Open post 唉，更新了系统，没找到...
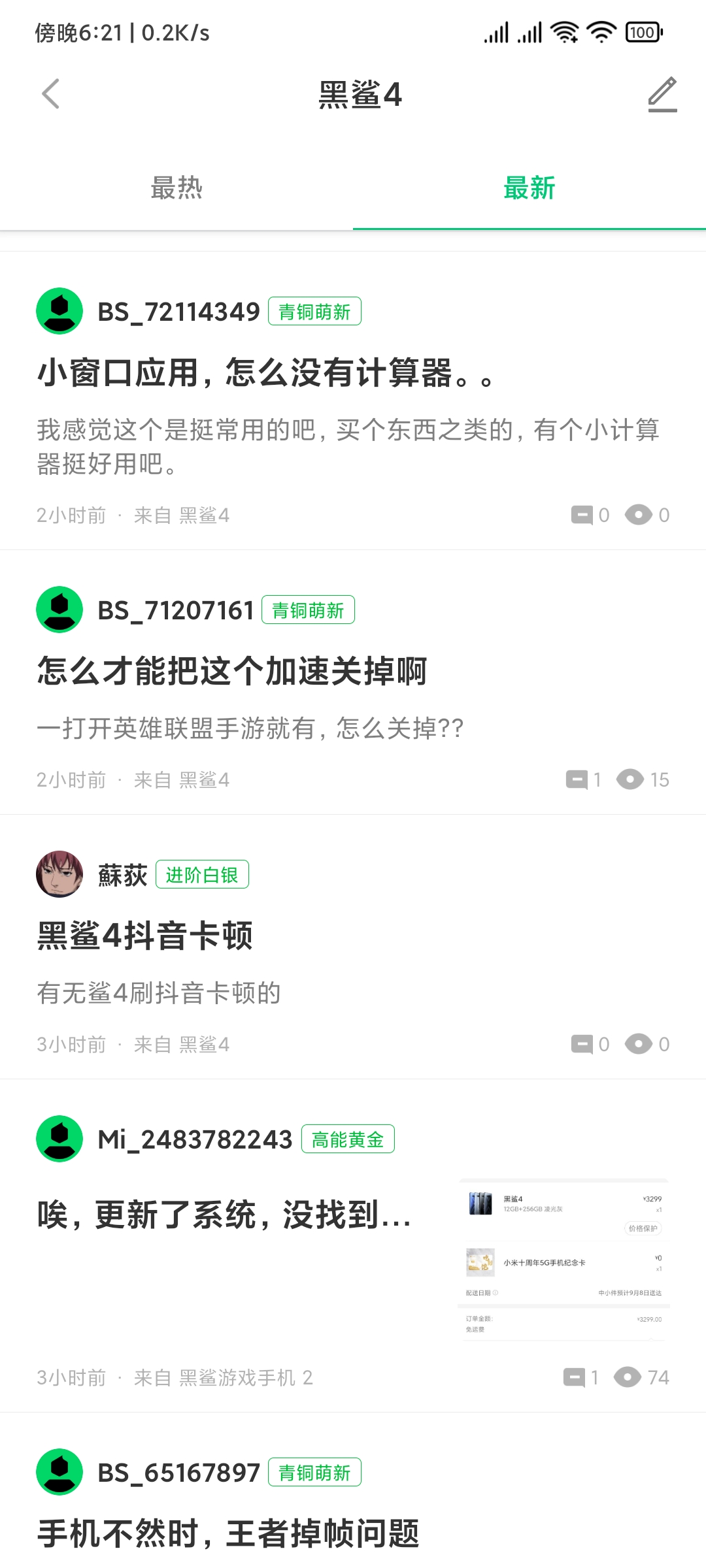706x1568 pixels. (x=224, y=1215)
